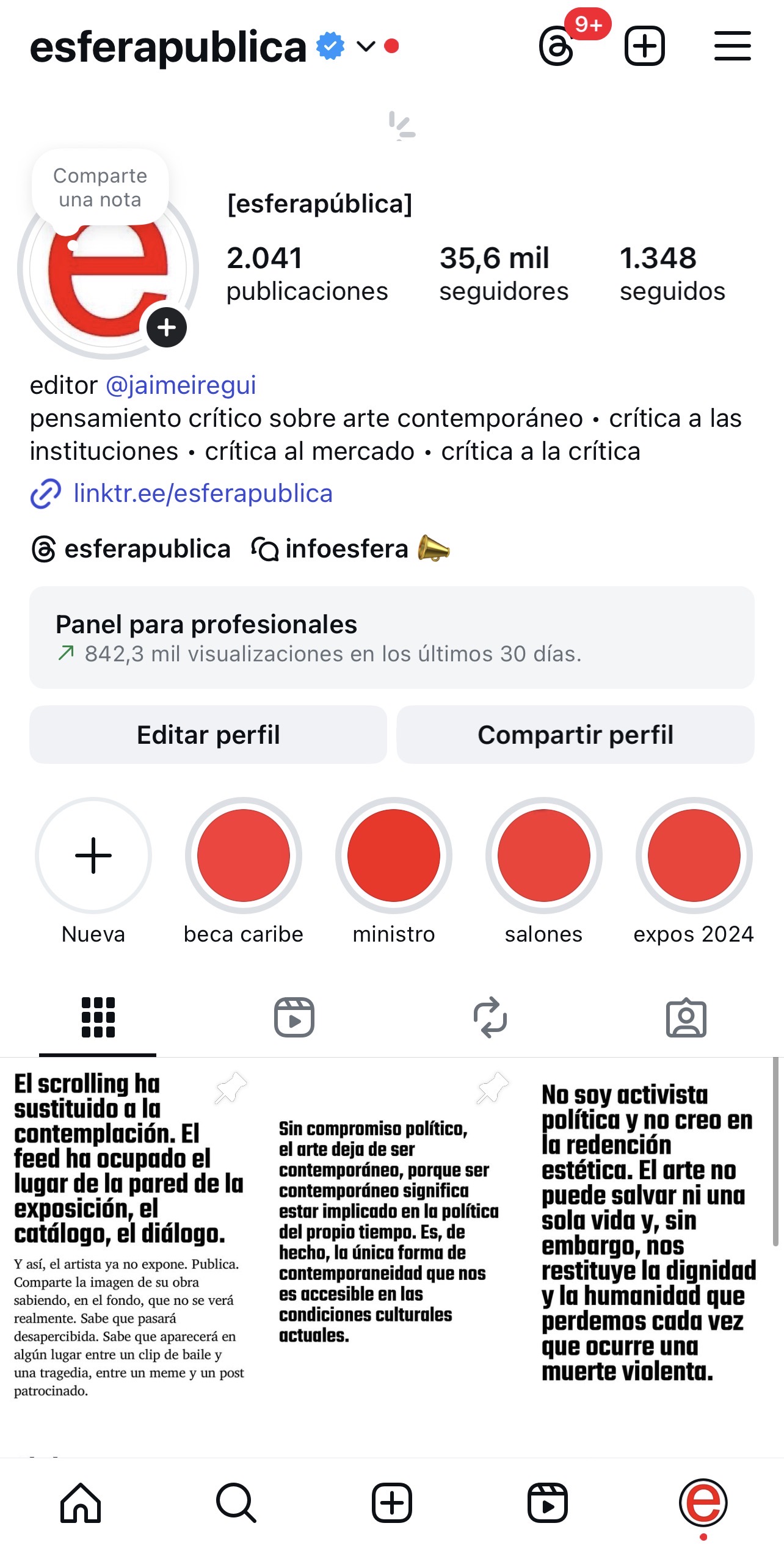Open the hamburger menu
This screenshot has height=1548, width=784.
732,46
